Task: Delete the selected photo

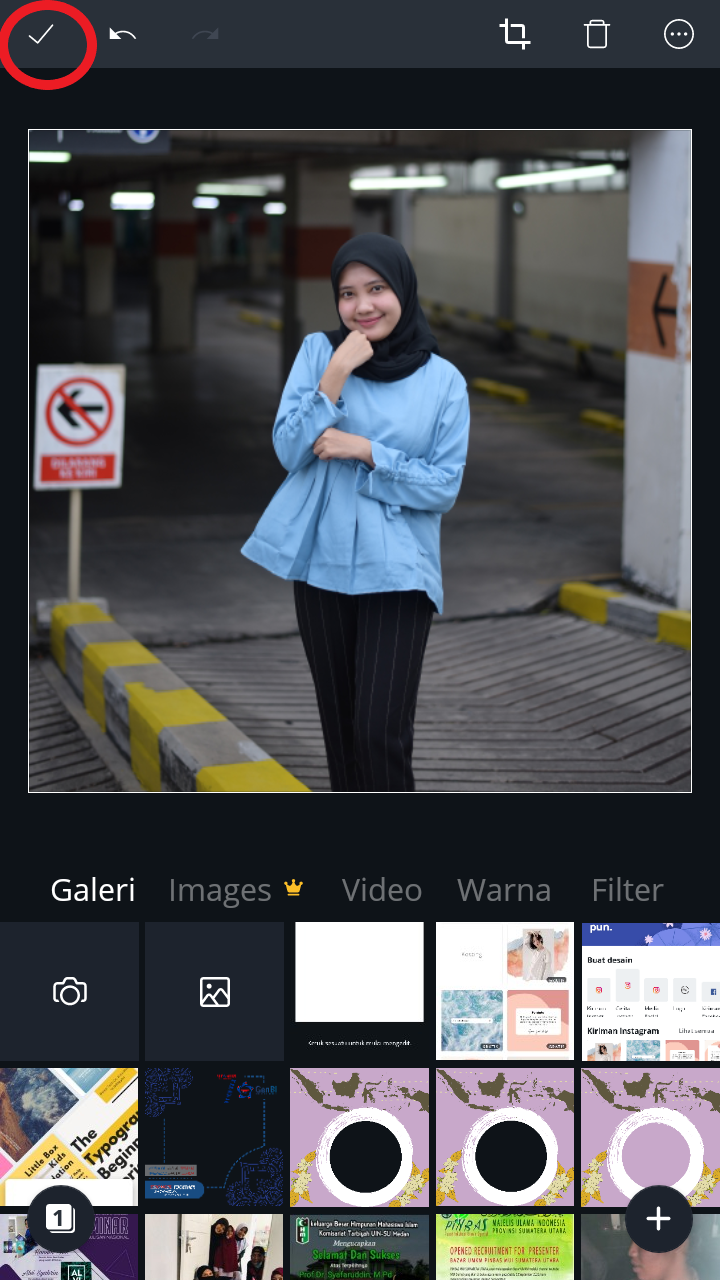Action: coord(597,35)
